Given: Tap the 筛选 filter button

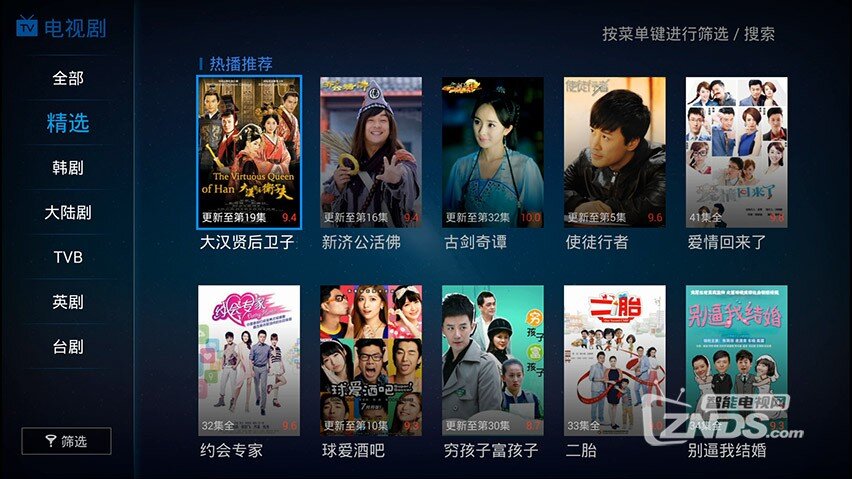Looking at the screenshot, I should click(66, 441).
